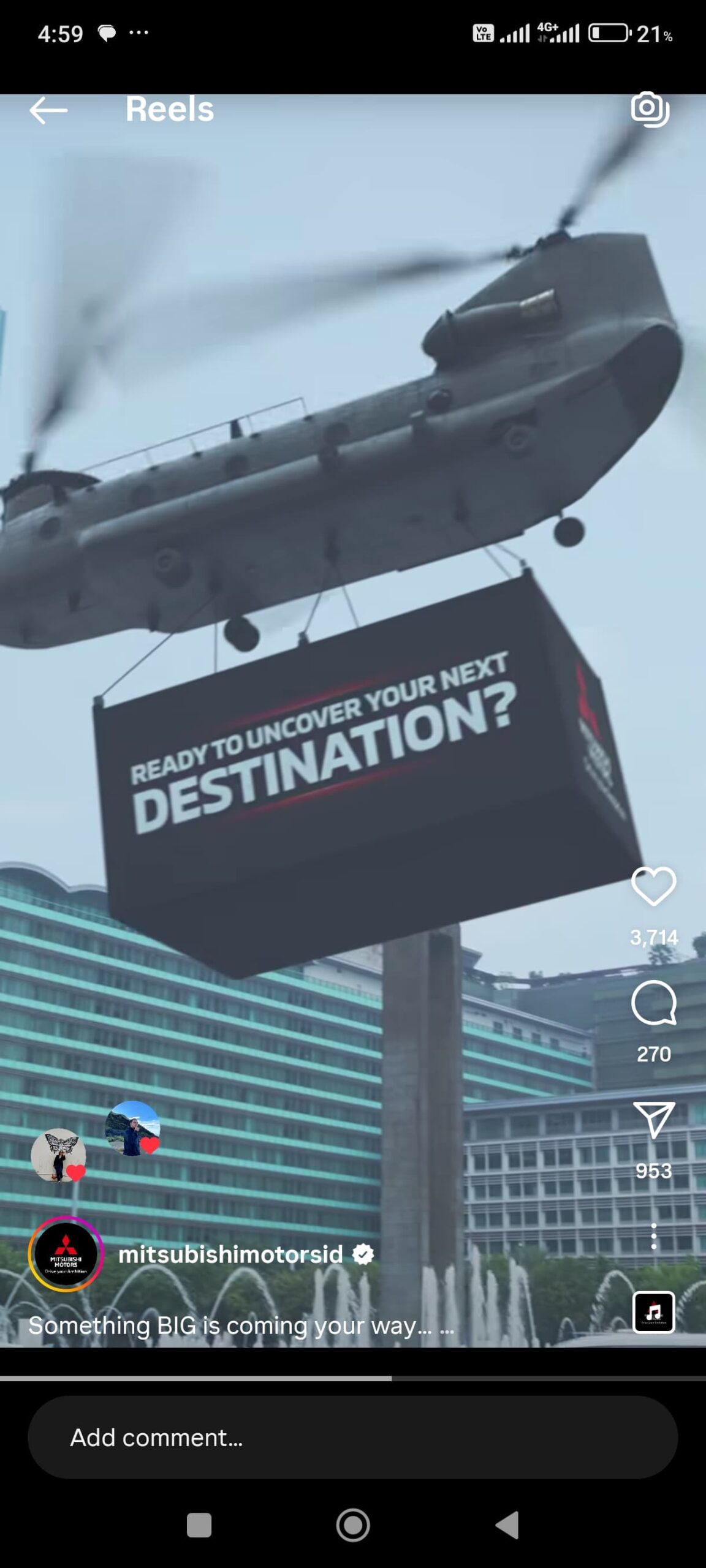Share this reel via paper plane icon
Viewport: 706px width, 1568px height.
click(653, 1119)
